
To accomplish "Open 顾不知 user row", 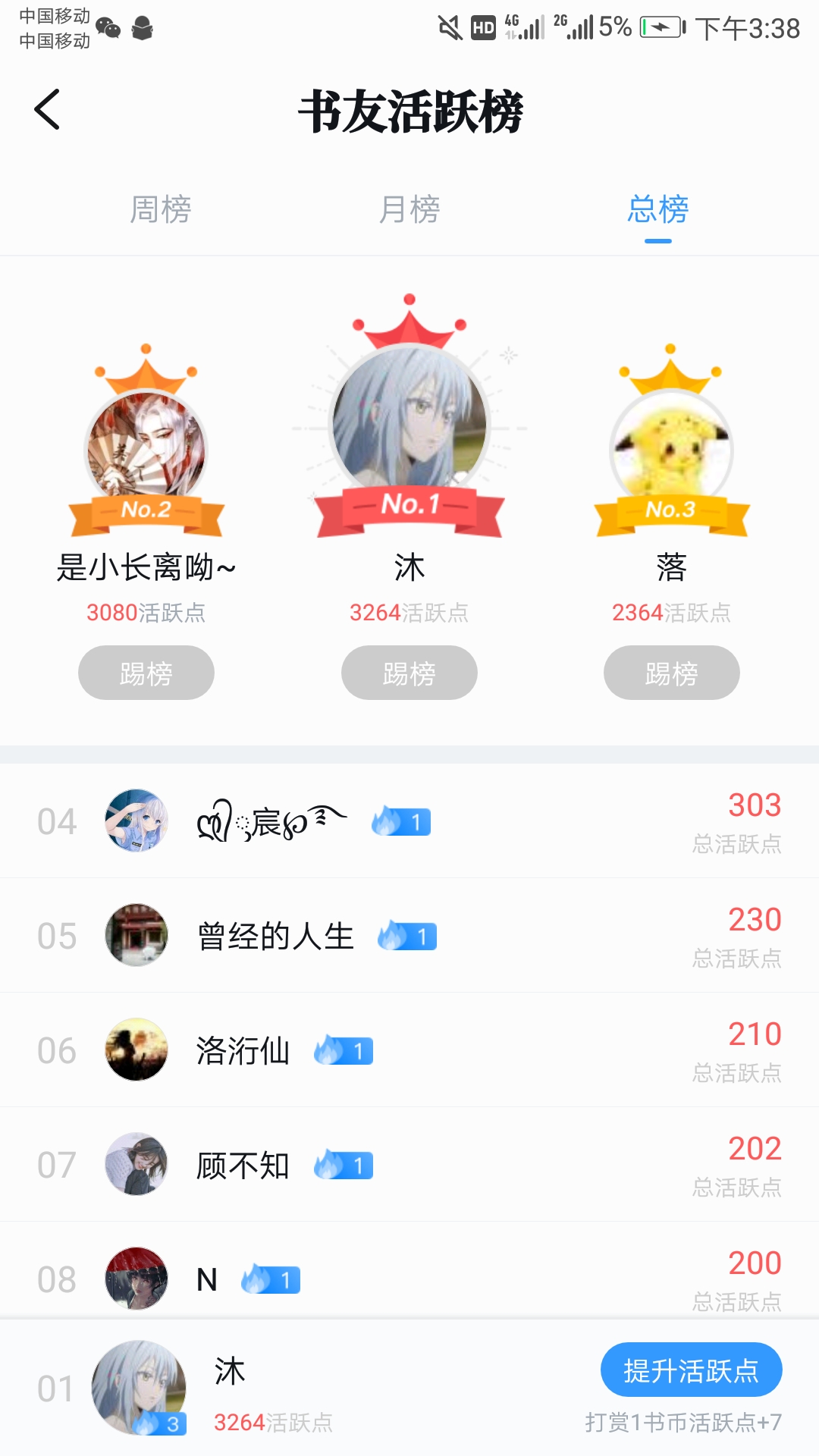I will [x=409, y=1166].
